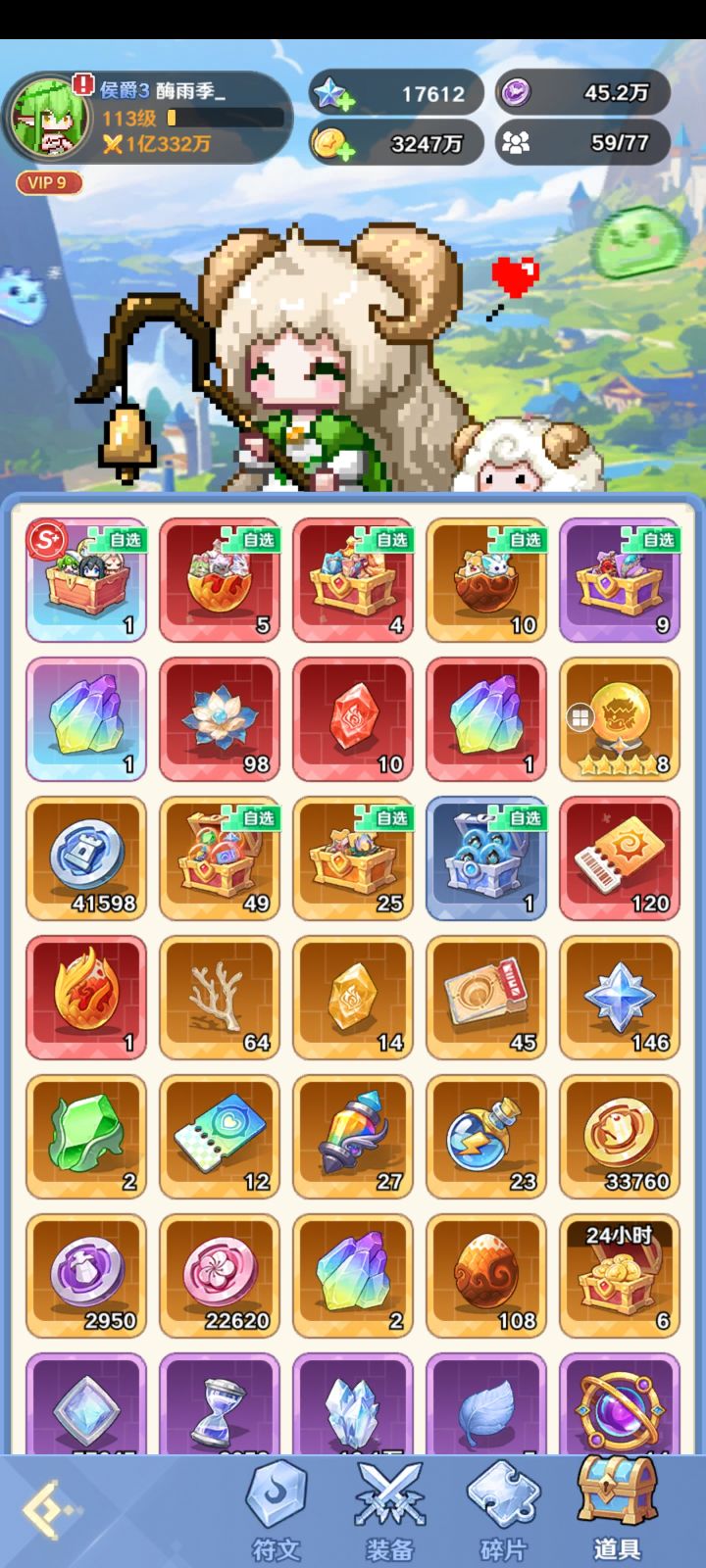Open the S+ starter treasure chest item
Viewport: 706px width, 1568px height.
[x=86, y=578]
